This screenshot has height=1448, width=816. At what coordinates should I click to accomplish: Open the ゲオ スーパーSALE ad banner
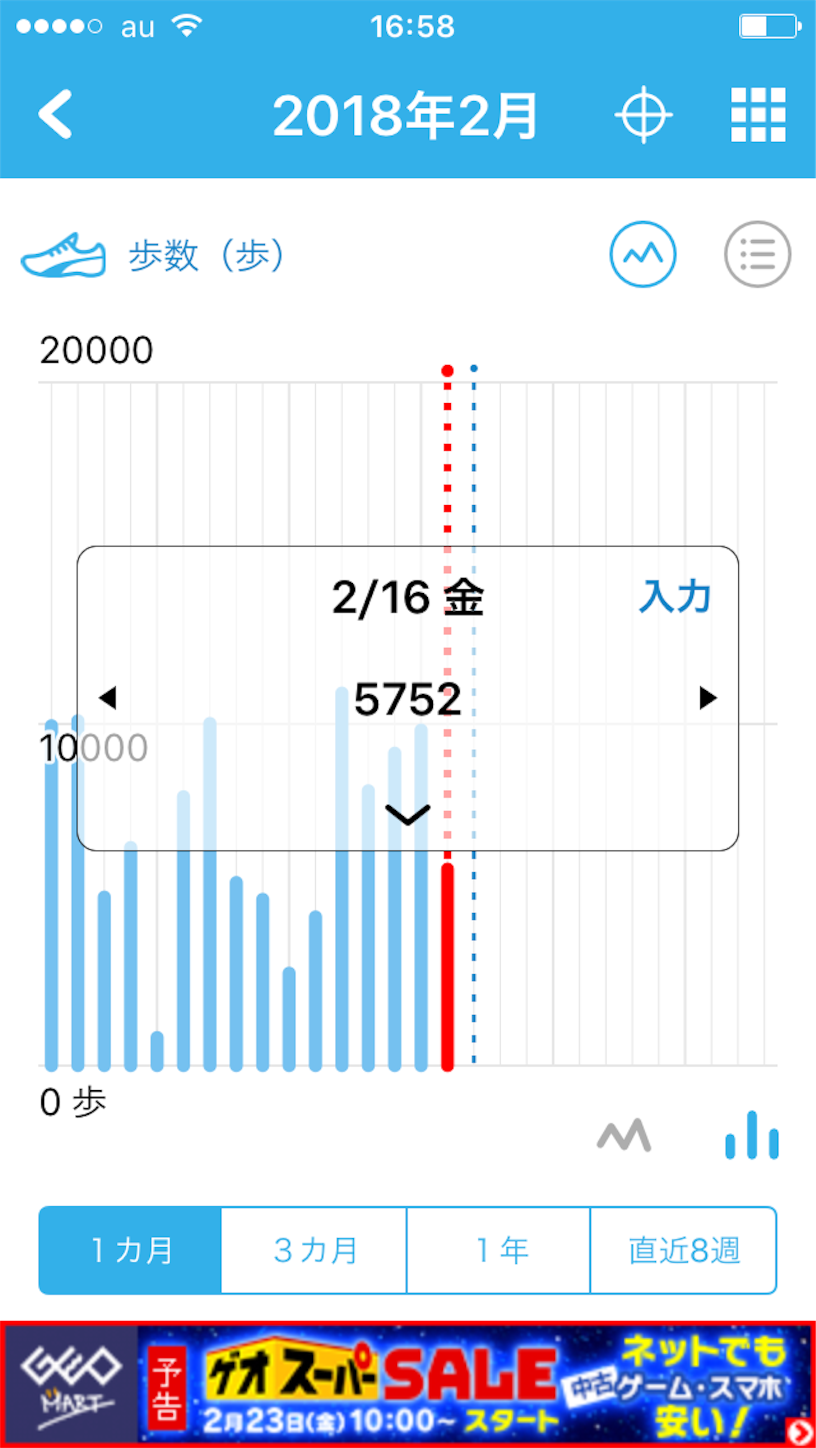coord(408,1384)
